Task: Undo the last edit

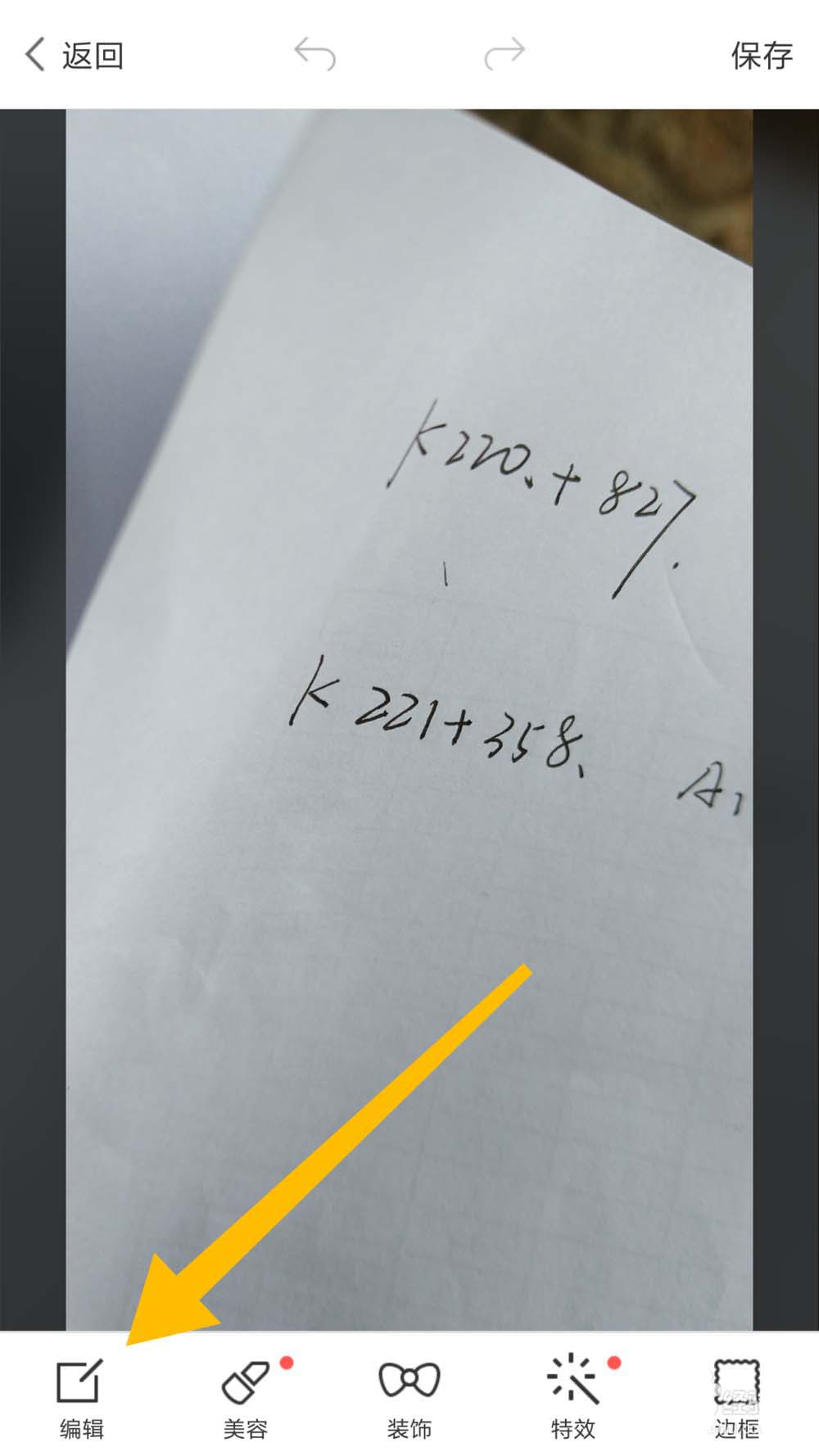Action: [x=315, y=54]
